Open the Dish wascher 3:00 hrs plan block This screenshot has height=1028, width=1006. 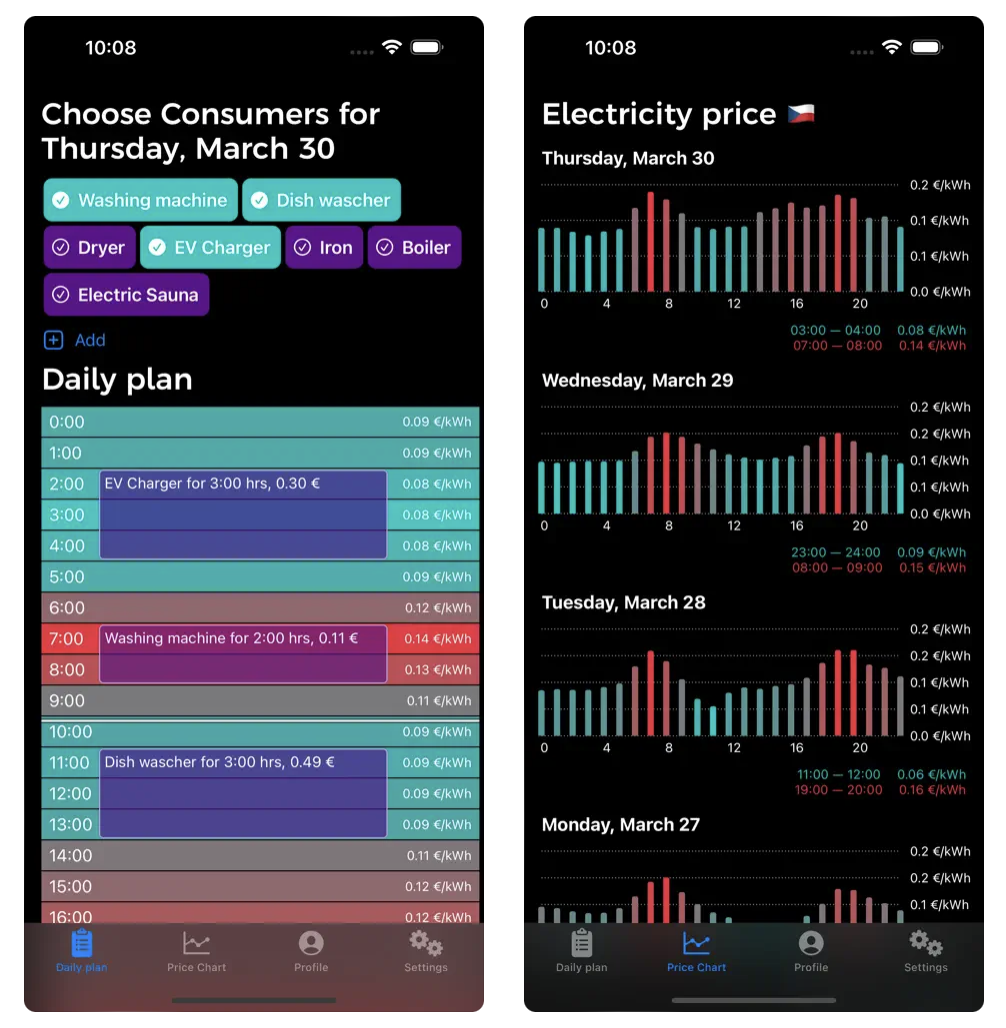243,793
